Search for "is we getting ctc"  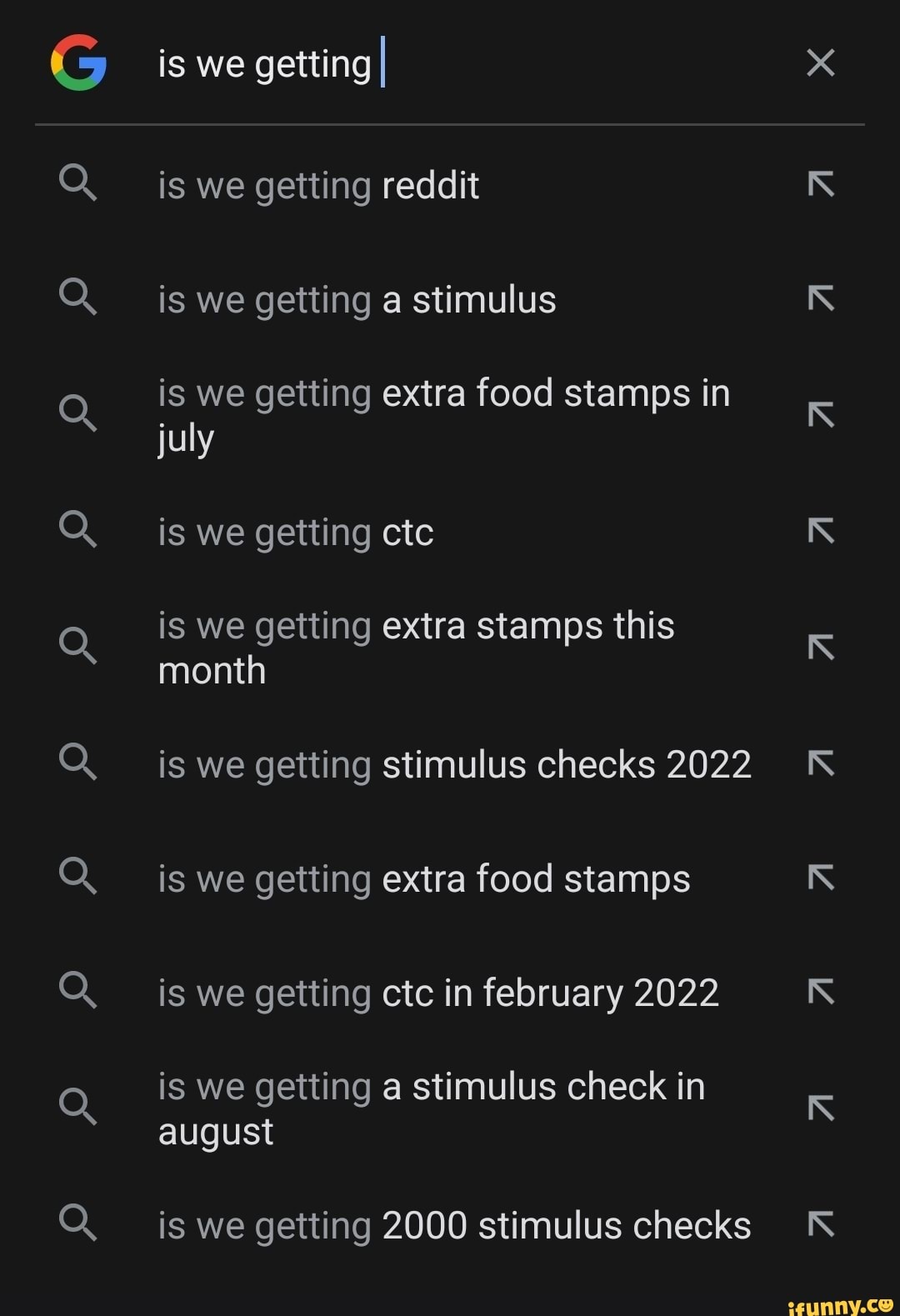[x=296, y=532]
